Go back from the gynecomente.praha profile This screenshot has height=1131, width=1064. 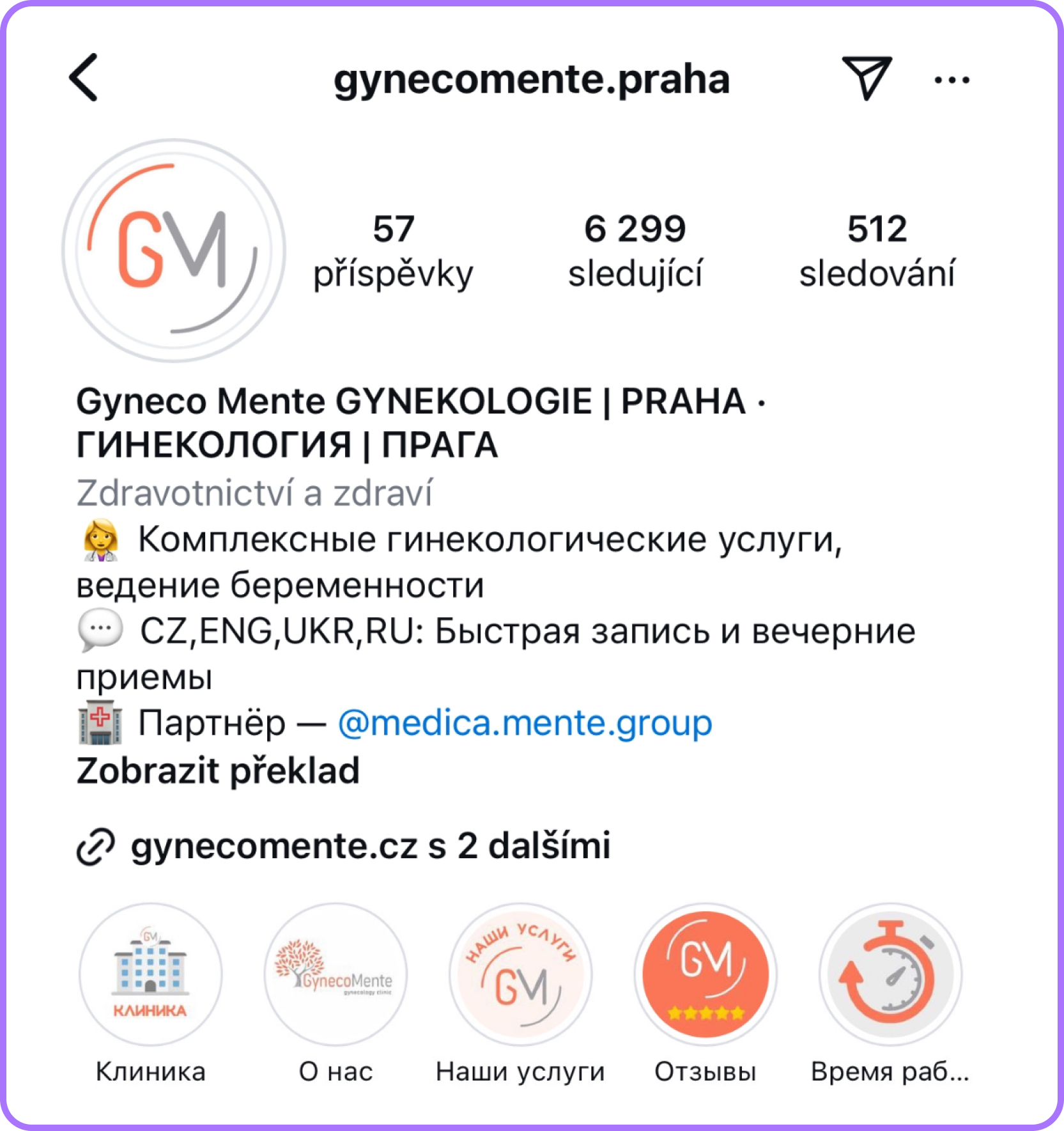pyautogui.click(x=84, y=78)
